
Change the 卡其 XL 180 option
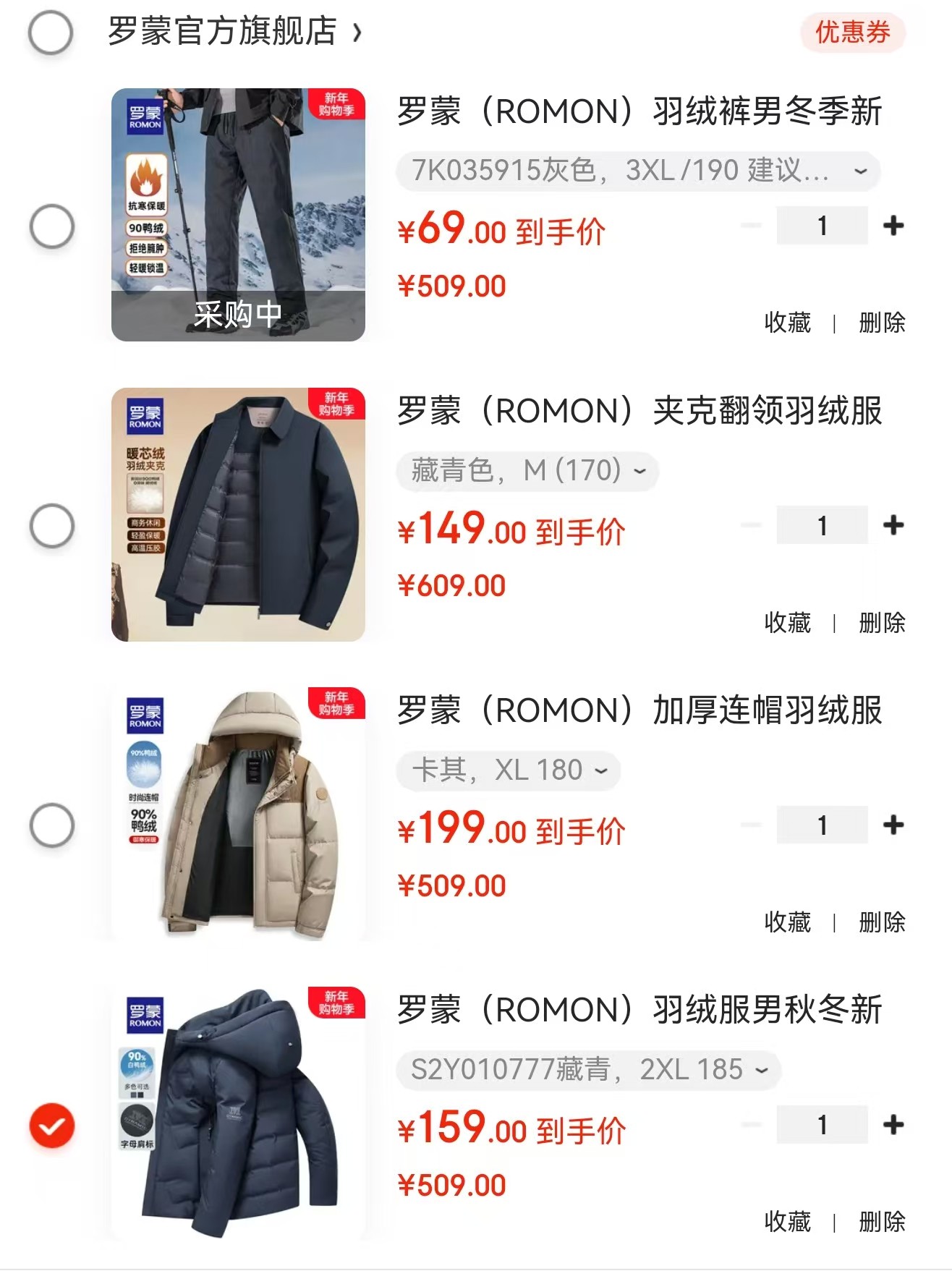(509, 770)
